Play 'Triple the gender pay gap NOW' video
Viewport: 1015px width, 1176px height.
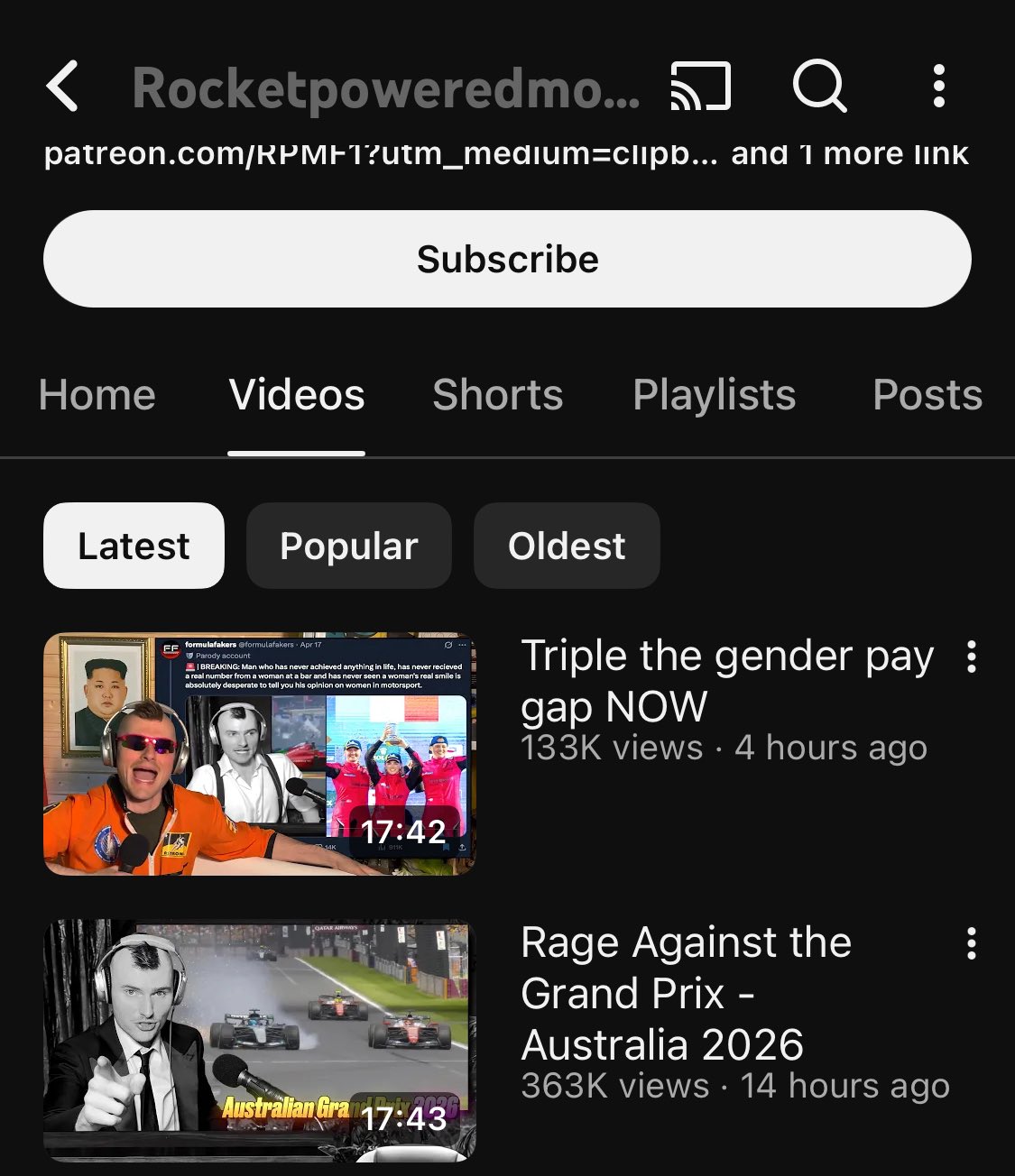click(x=259, y=754)
